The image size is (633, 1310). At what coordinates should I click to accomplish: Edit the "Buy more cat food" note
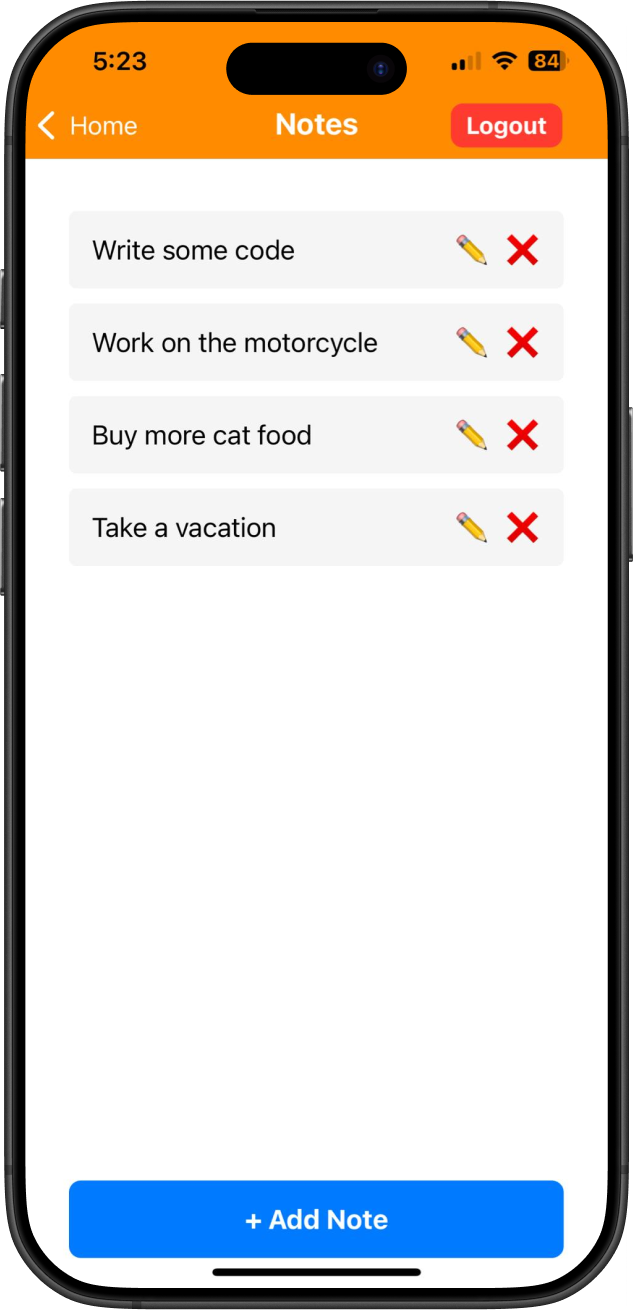[471, 435]
